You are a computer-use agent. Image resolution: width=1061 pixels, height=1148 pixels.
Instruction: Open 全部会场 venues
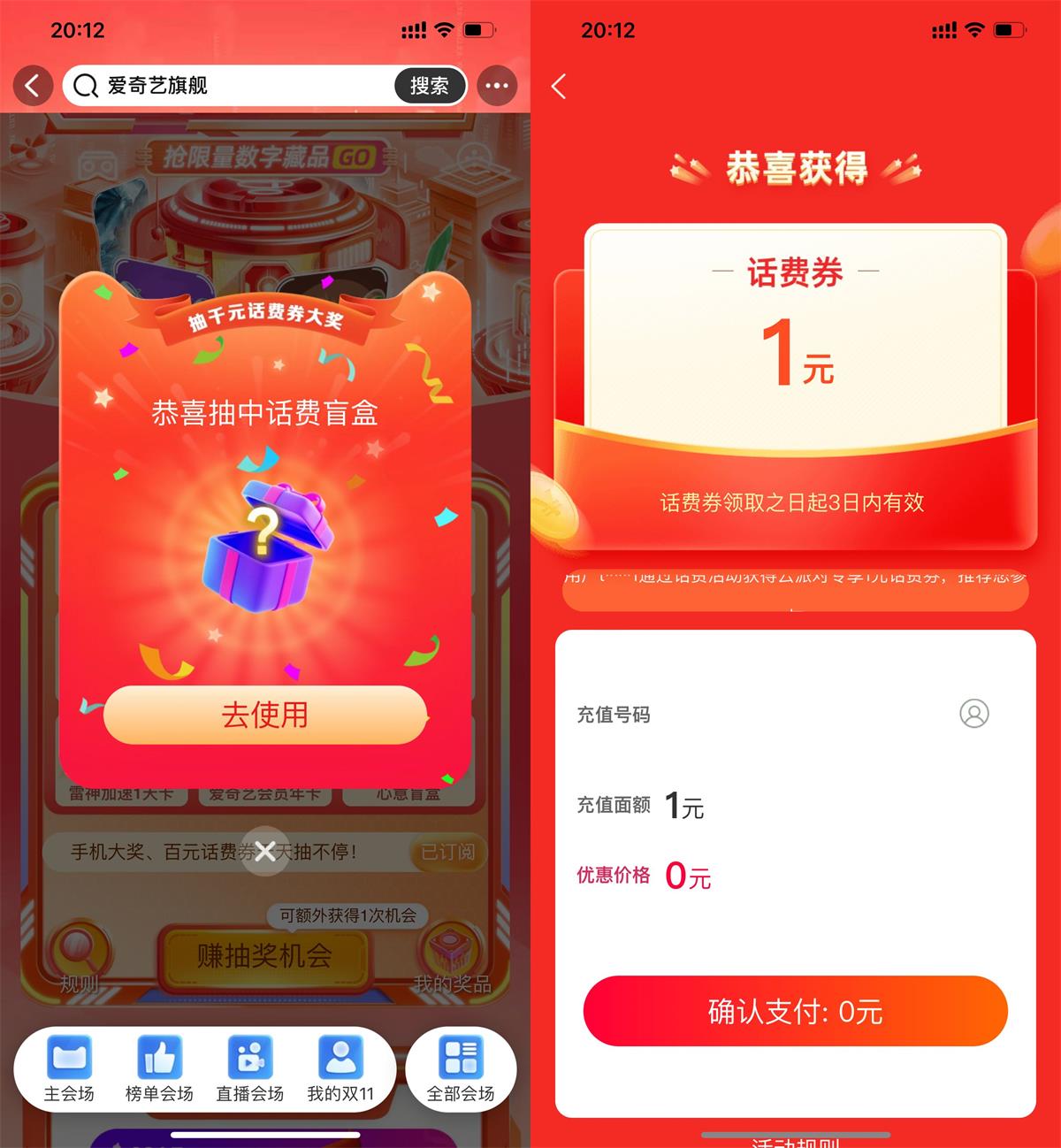point(461,1068)
